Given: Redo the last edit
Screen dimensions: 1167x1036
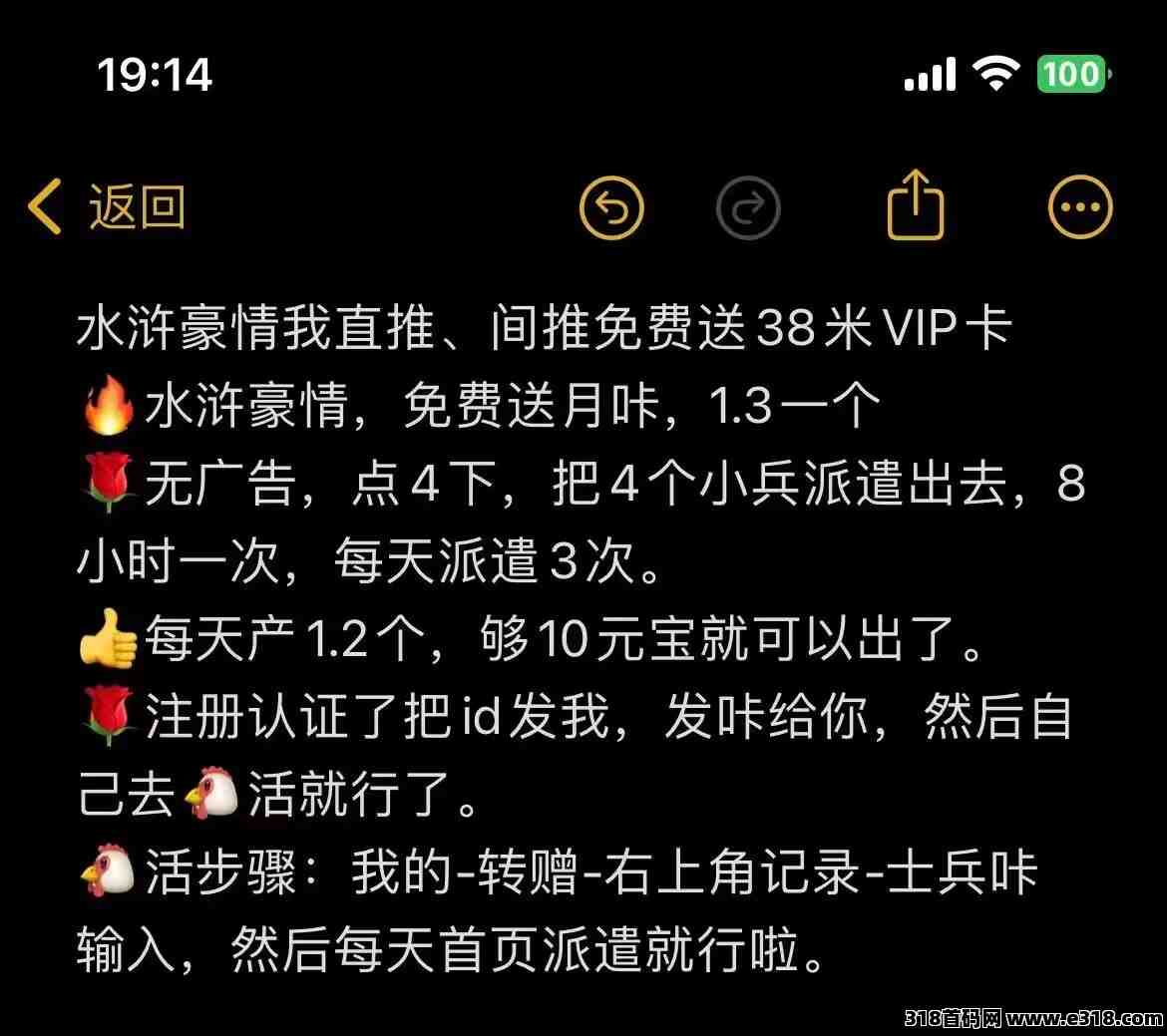Looking at the screenshot, I should (x=748, y=207).
